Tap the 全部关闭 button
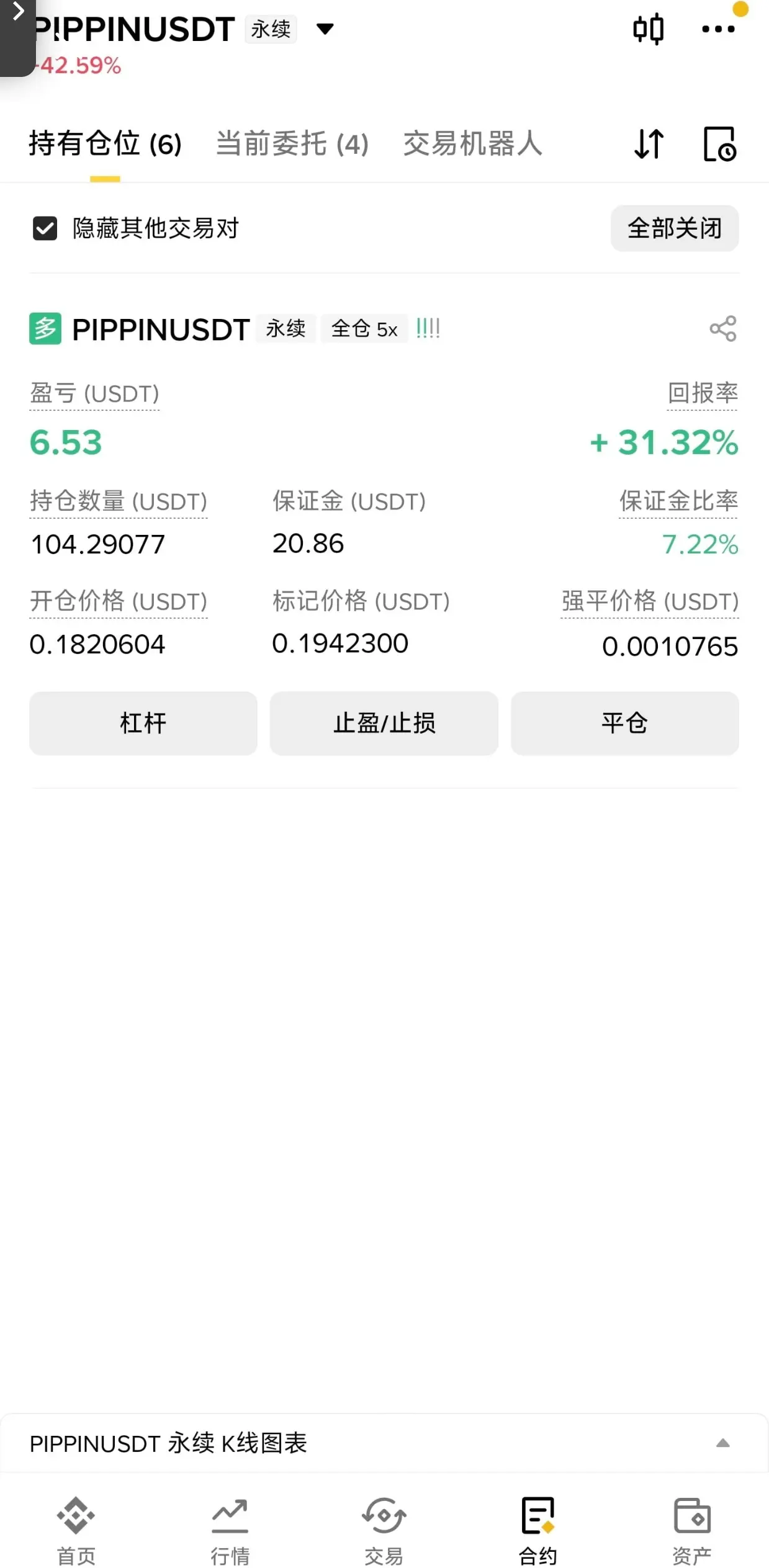 point(674,228)
